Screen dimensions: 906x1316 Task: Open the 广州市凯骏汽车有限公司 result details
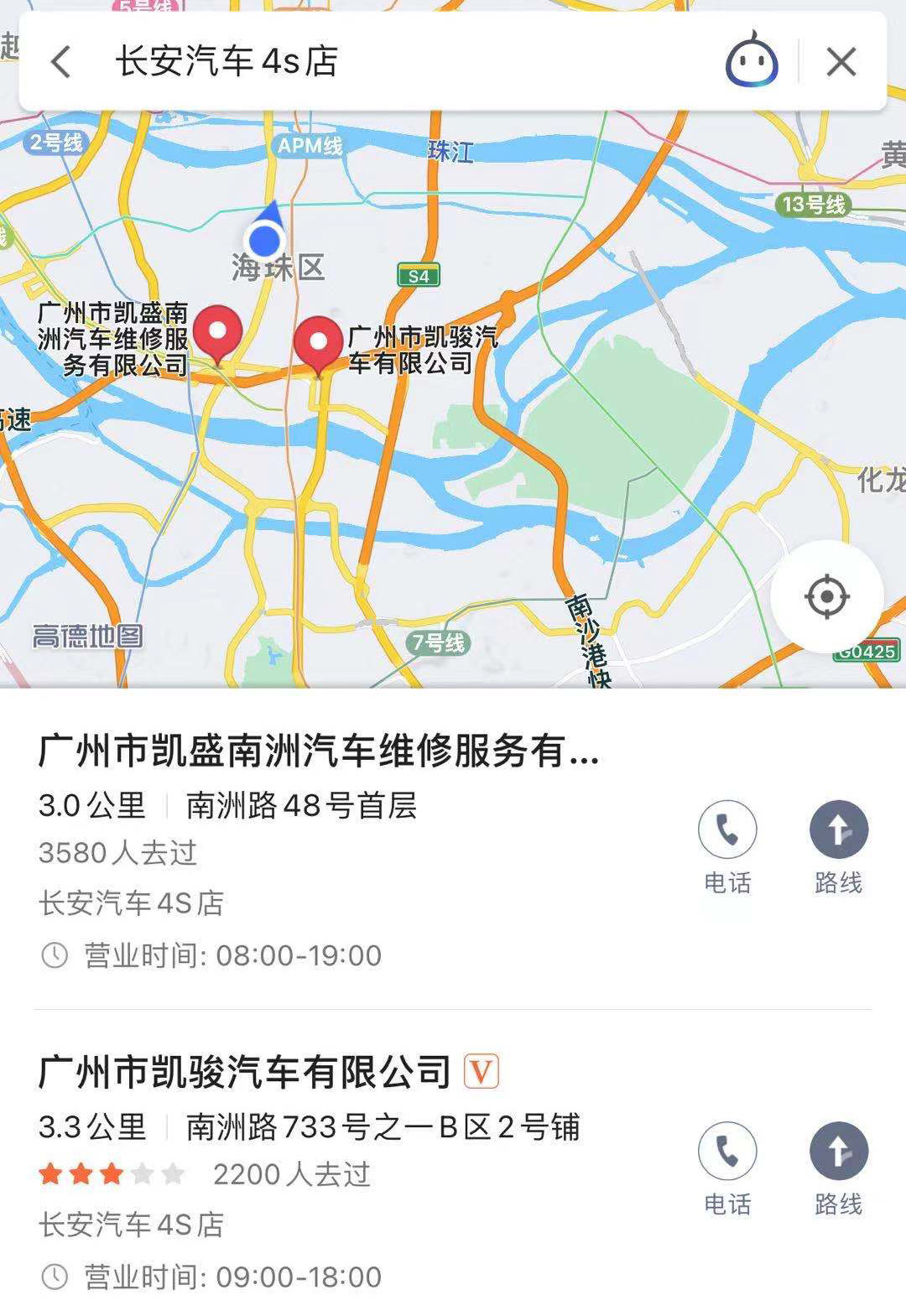pos(245,1072)
